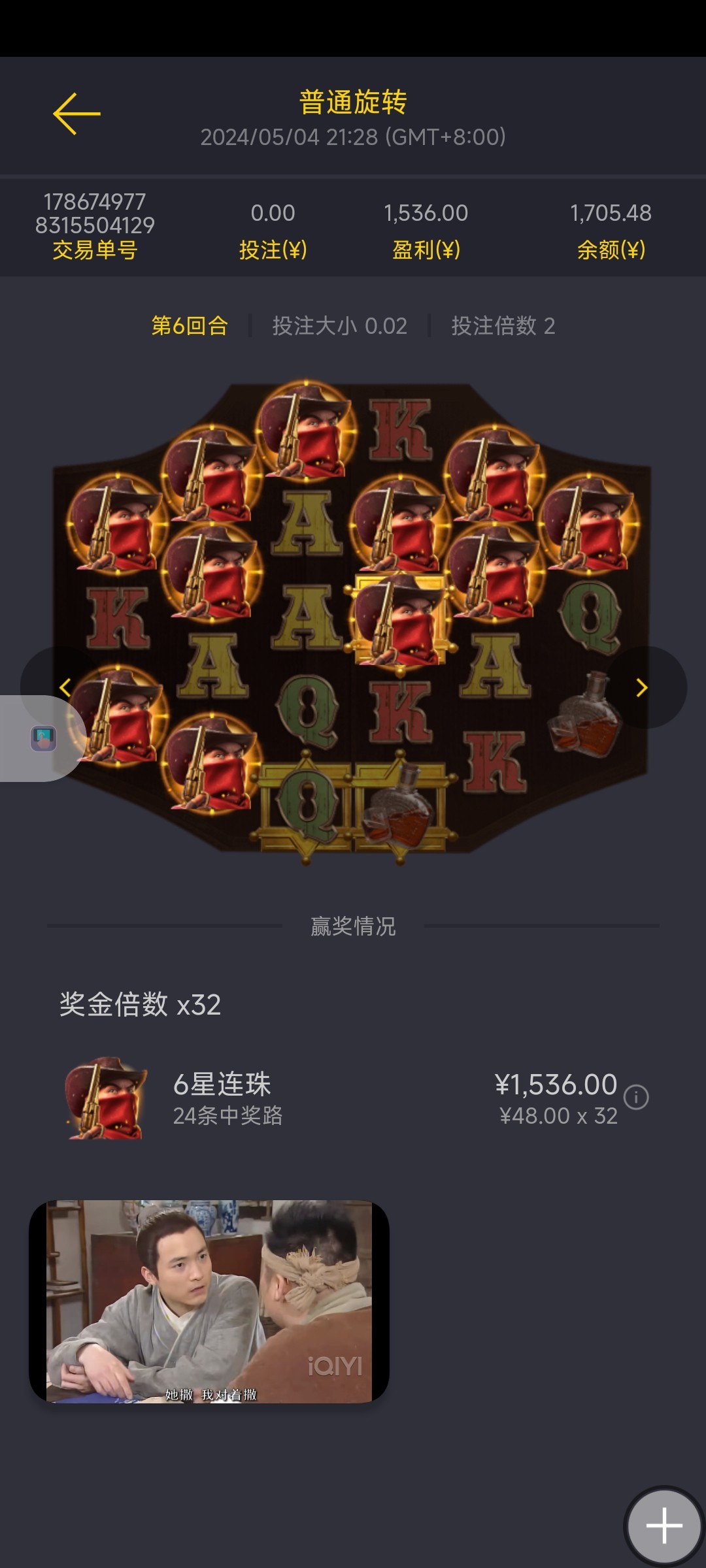Tap the round plus floating button

pyautogui.click(x=664, y=1526)
